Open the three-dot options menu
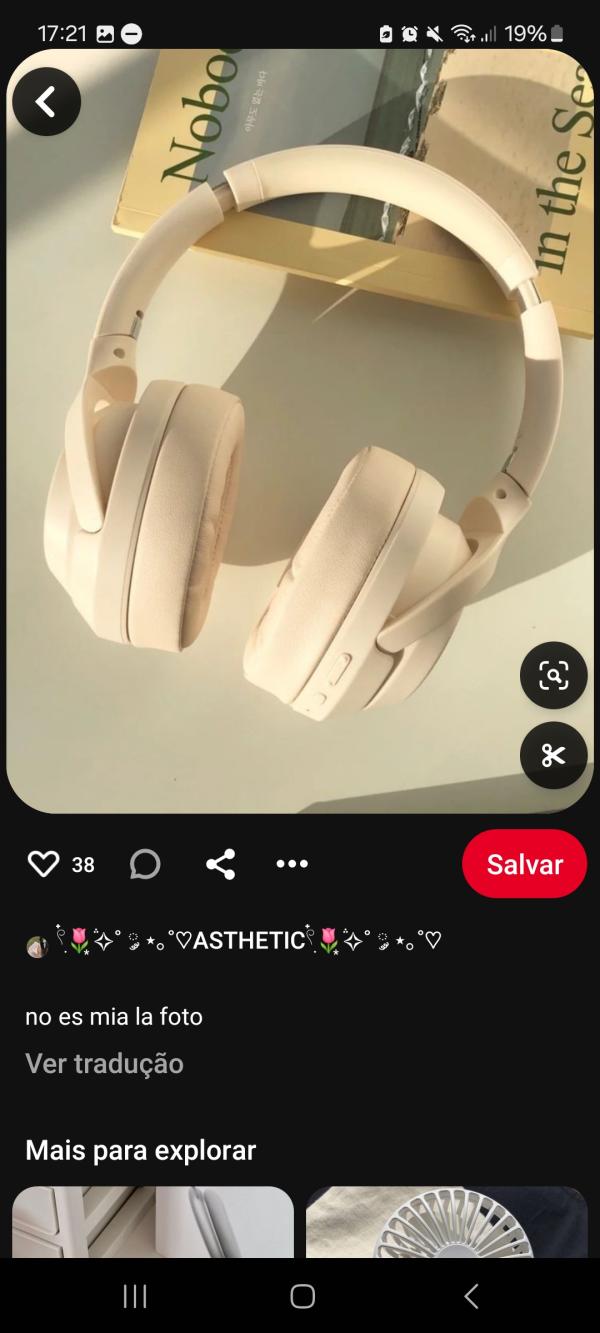 [x=292, y=864]
